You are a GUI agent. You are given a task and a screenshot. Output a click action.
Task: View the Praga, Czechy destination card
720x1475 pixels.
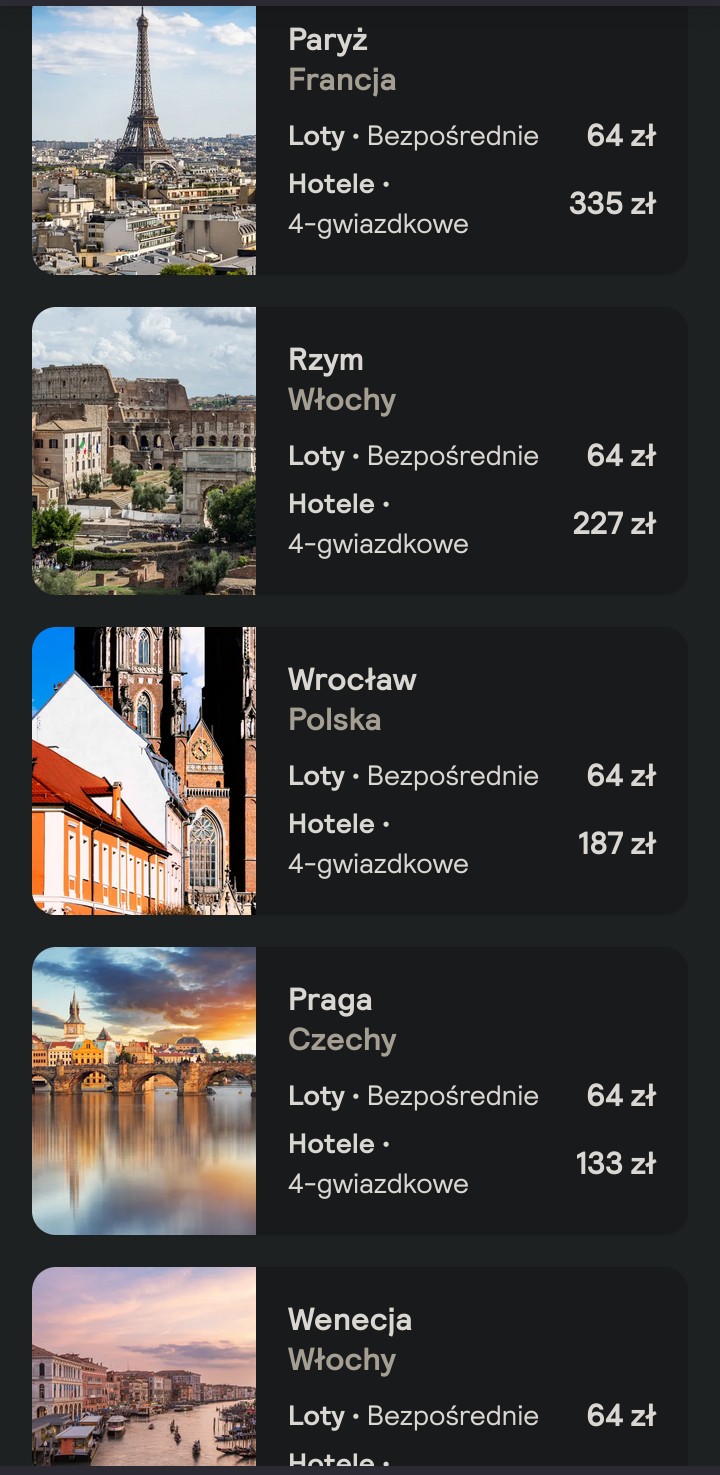(360, 1091)
